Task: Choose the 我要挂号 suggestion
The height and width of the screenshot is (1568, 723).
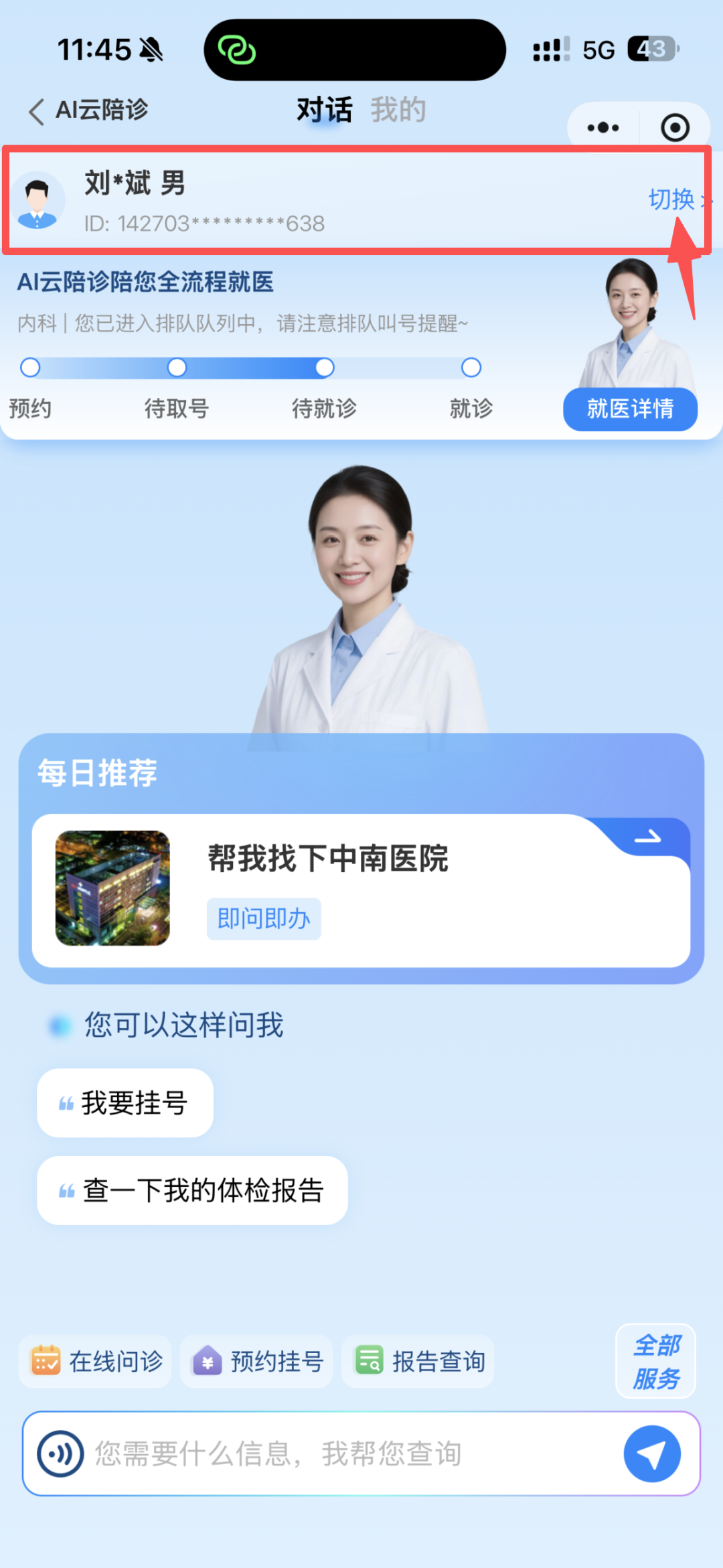Action: pyautogui.click(x=125, y=1102)
